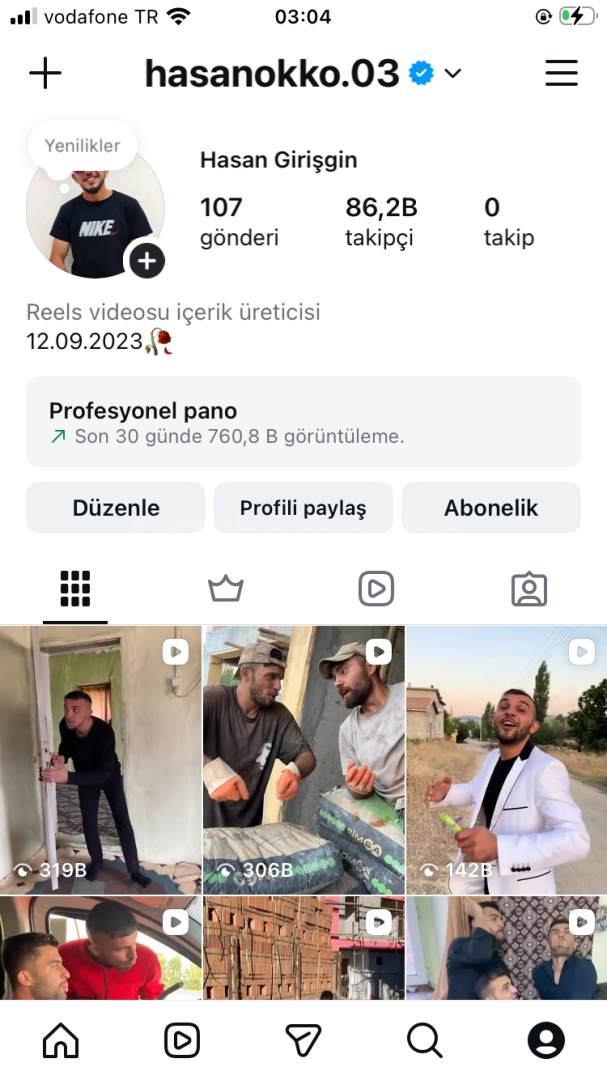The width and height of the screenshot is (607, 1080).
Task: Go to the Home feed
Action: [x=61, y=1041]
